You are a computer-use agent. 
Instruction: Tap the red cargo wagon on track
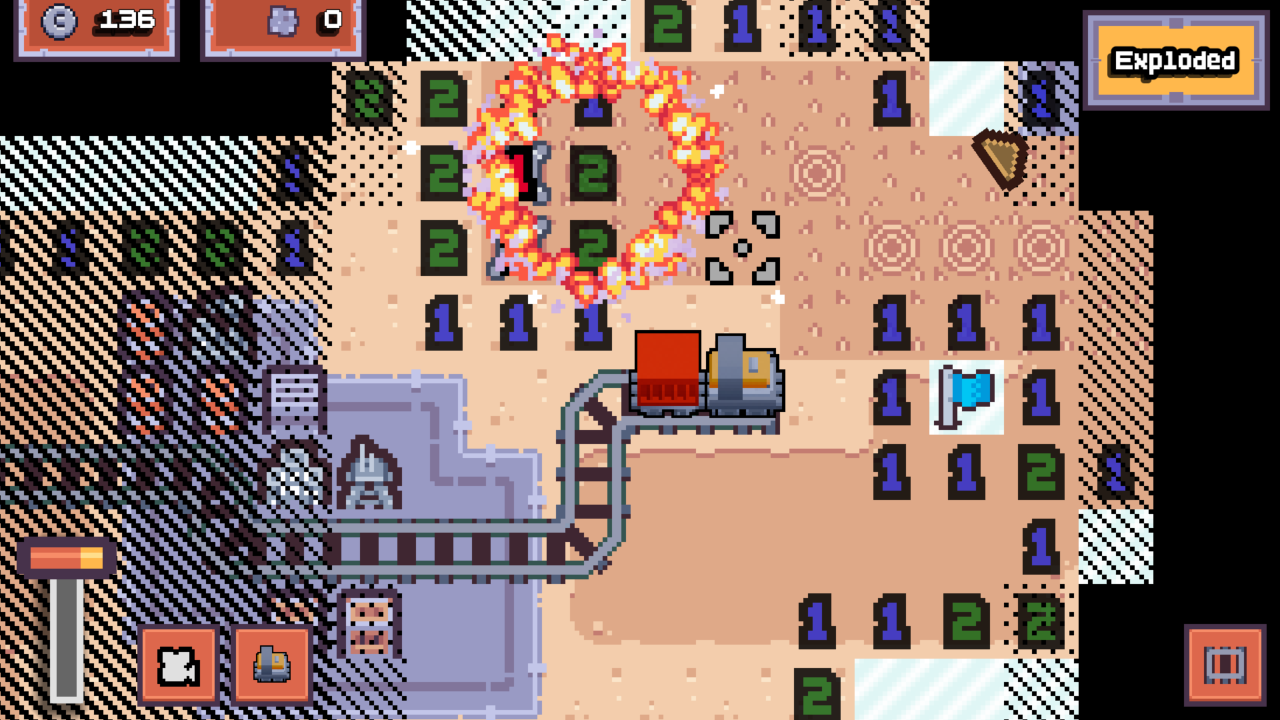click(x=667, y=370)
